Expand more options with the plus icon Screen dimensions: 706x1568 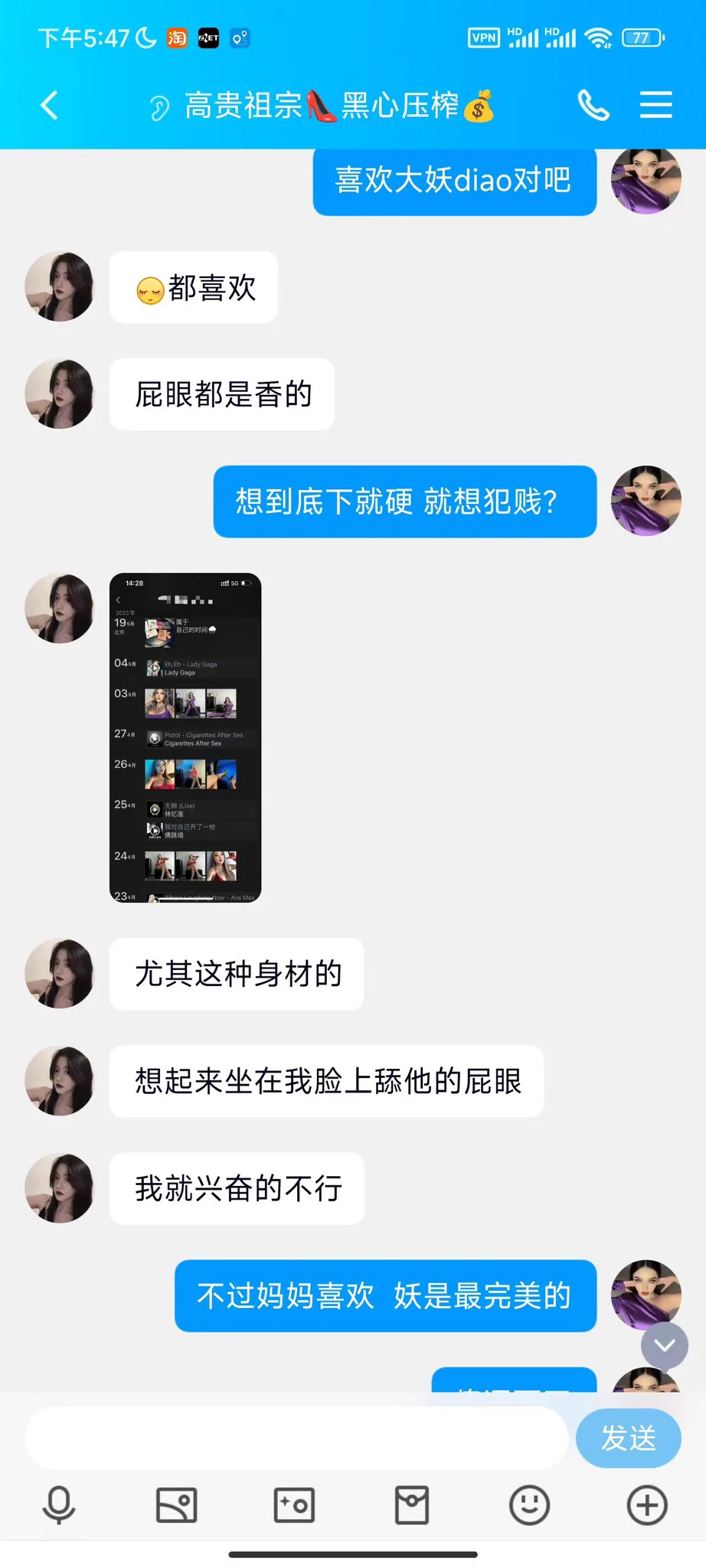[647, 1505]
